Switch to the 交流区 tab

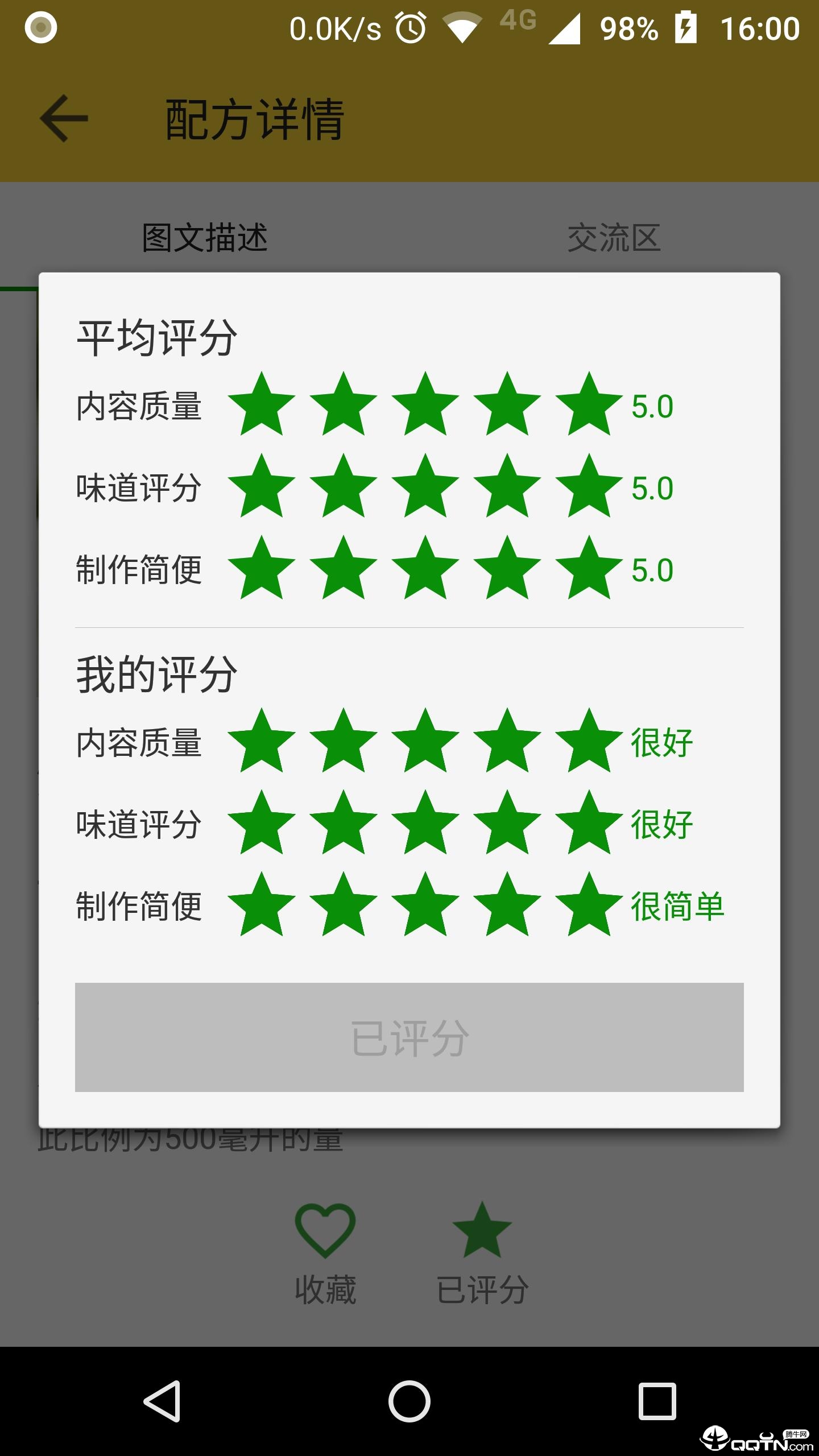click(x=613, y=239)
